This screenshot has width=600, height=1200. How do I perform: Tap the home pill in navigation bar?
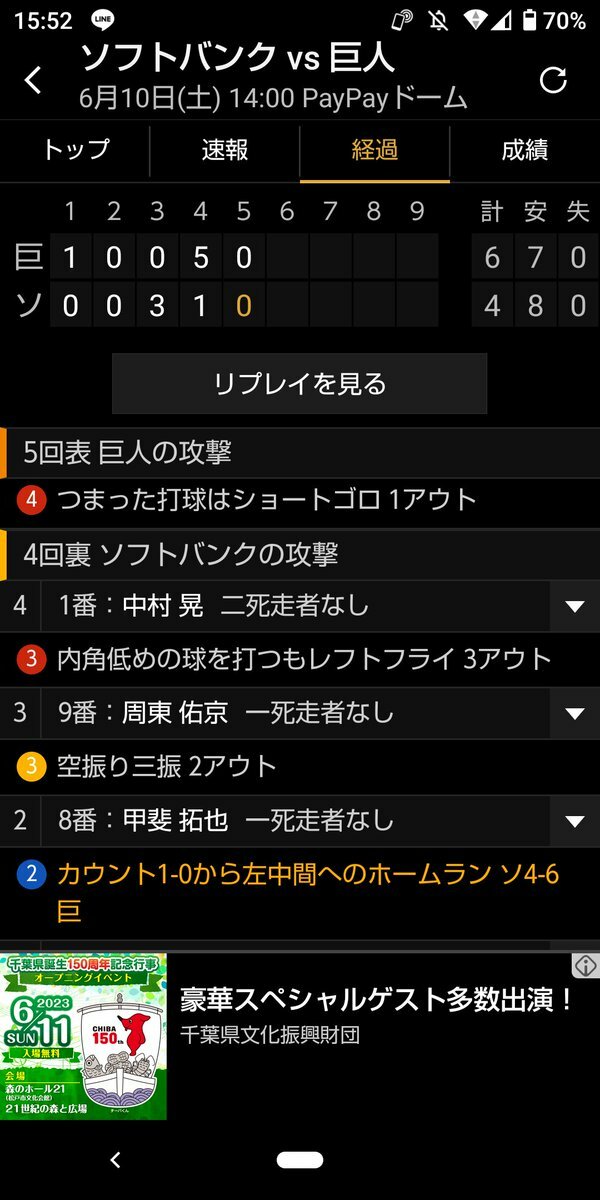click(300, 1160)
